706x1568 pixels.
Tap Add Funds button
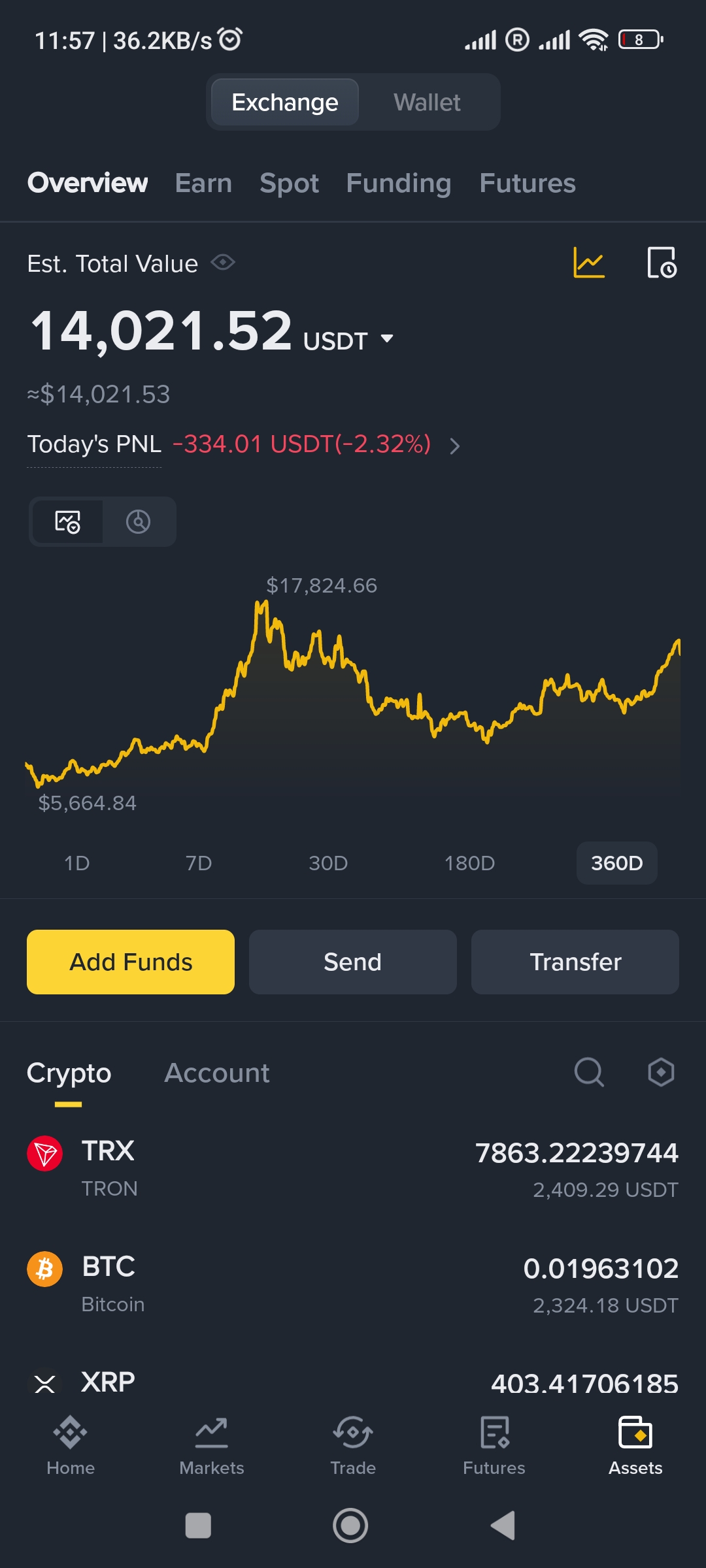point(131,962)
